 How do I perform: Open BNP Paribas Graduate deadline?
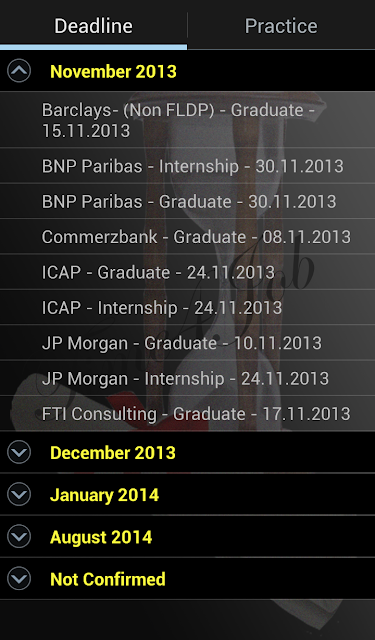(187, 201)
